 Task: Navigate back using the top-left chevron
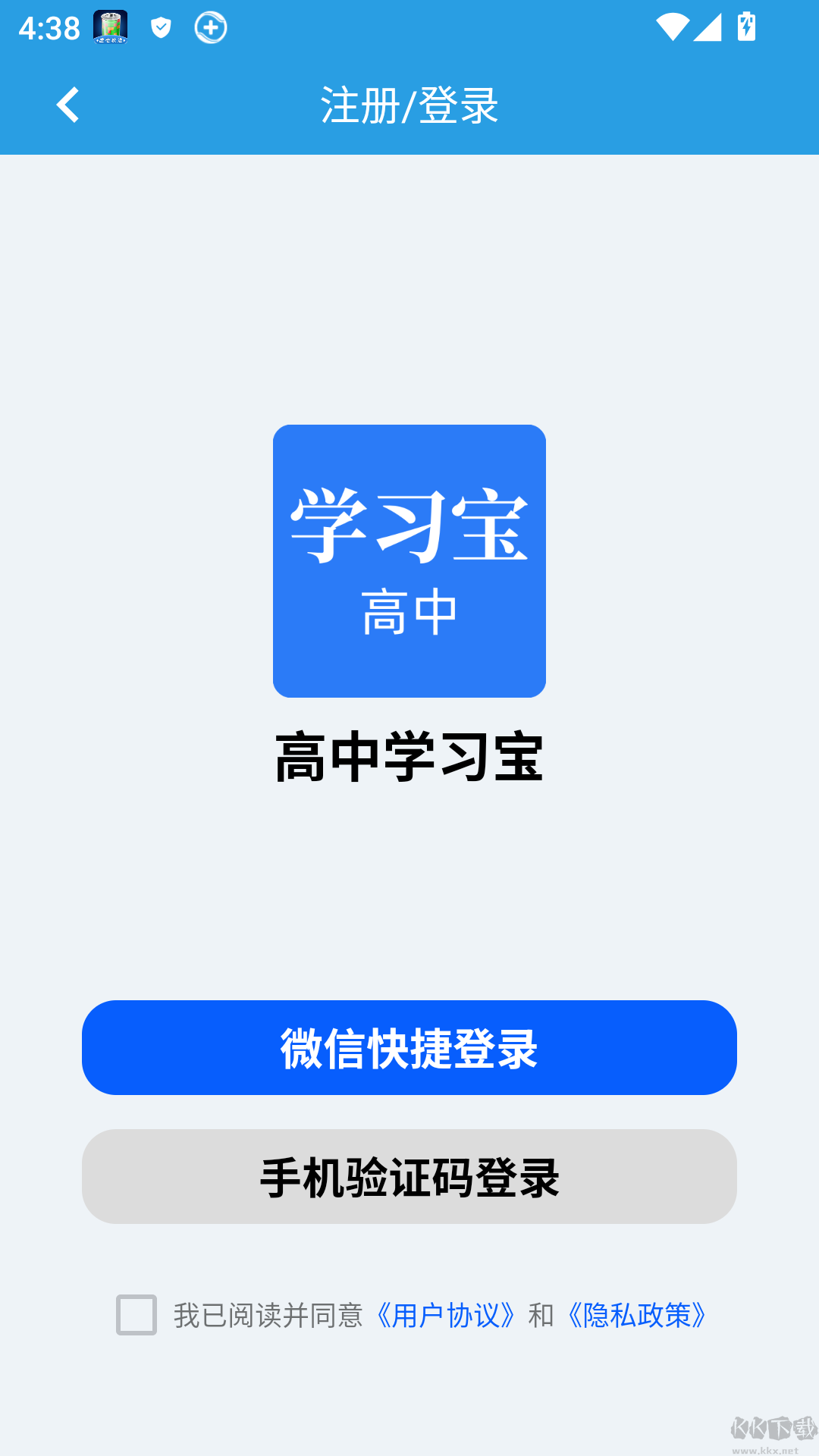68,105
